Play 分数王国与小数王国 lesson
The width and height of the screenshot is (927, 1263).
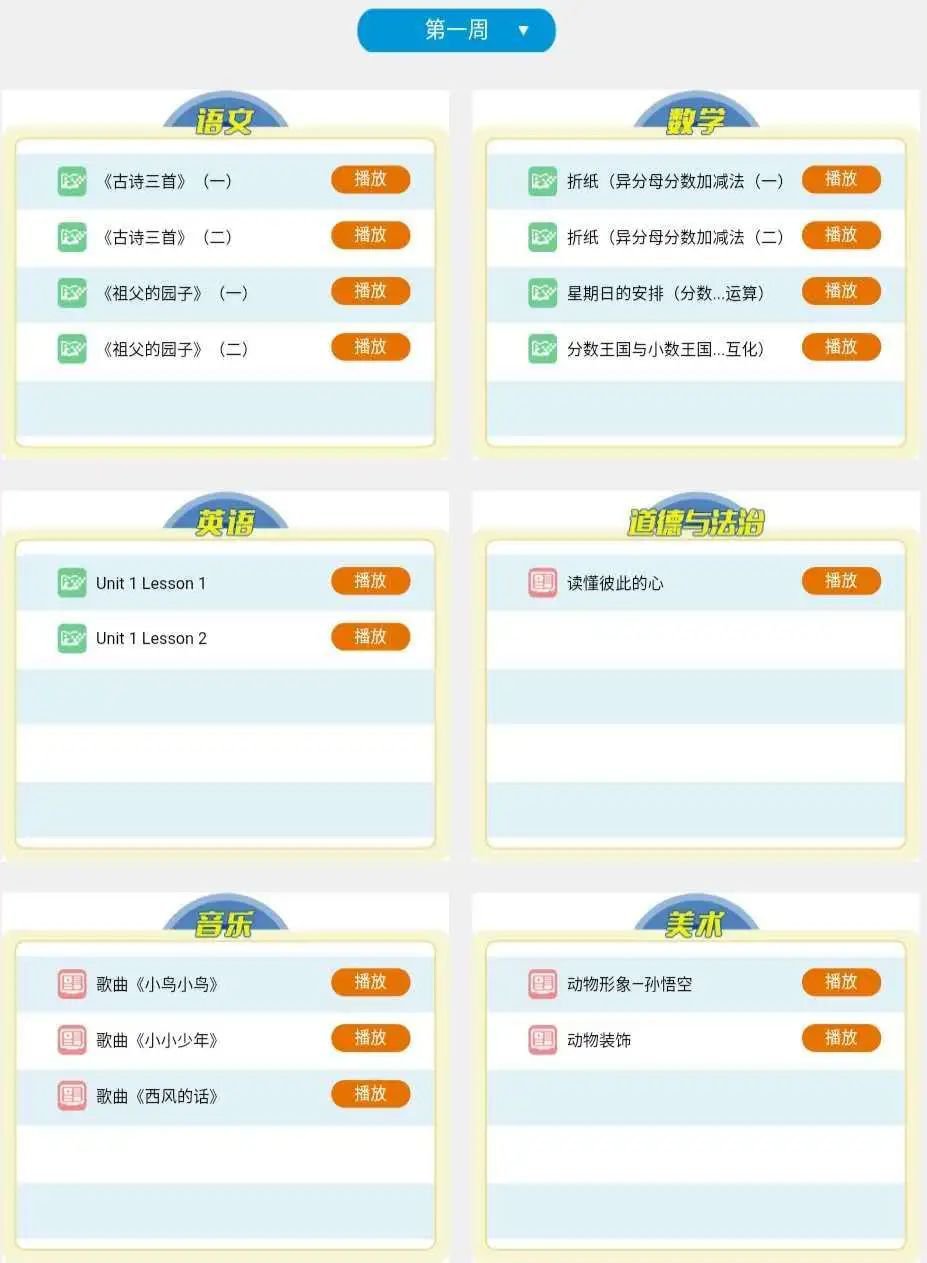click(x=840, y=348)
